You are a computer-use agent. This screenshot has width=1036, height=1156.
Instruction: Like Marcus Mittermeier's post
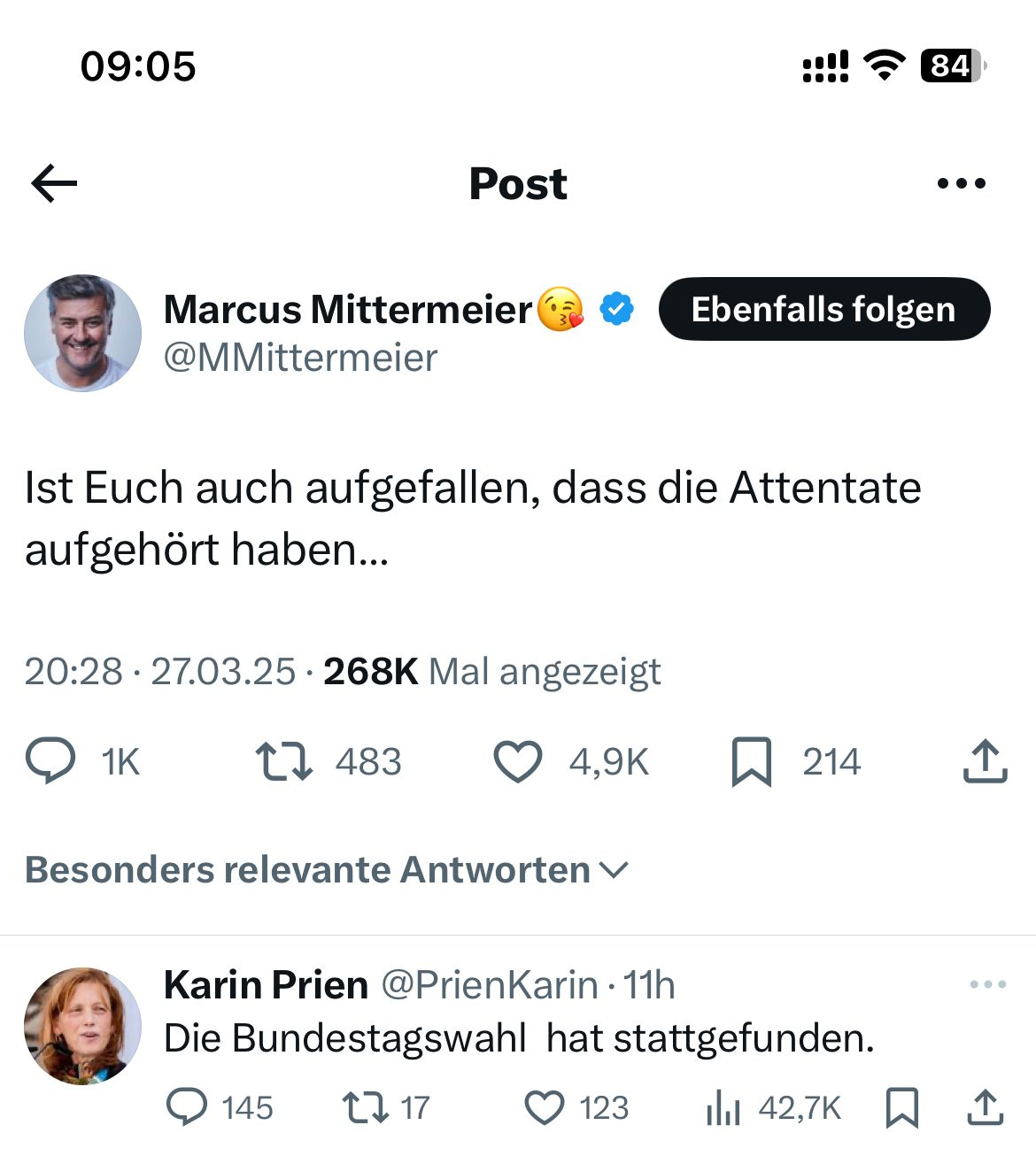pos(517,762)
